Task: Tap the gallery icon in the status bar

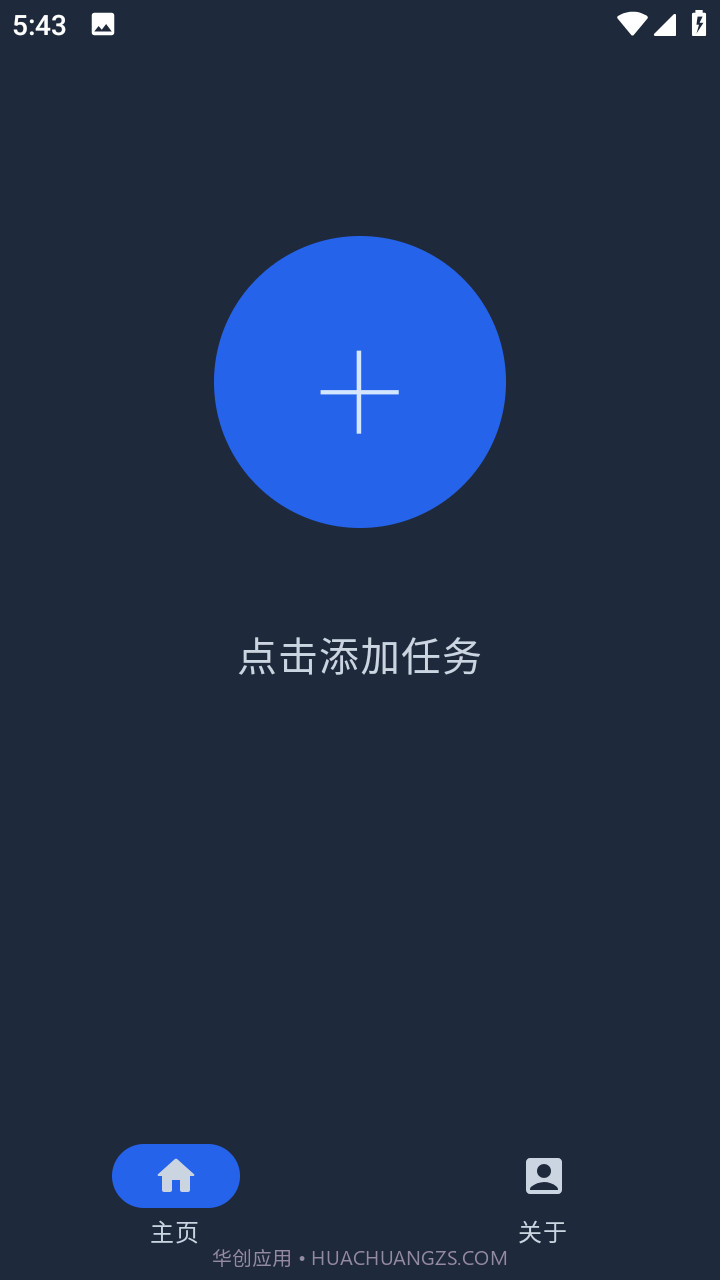Action: 103,25
